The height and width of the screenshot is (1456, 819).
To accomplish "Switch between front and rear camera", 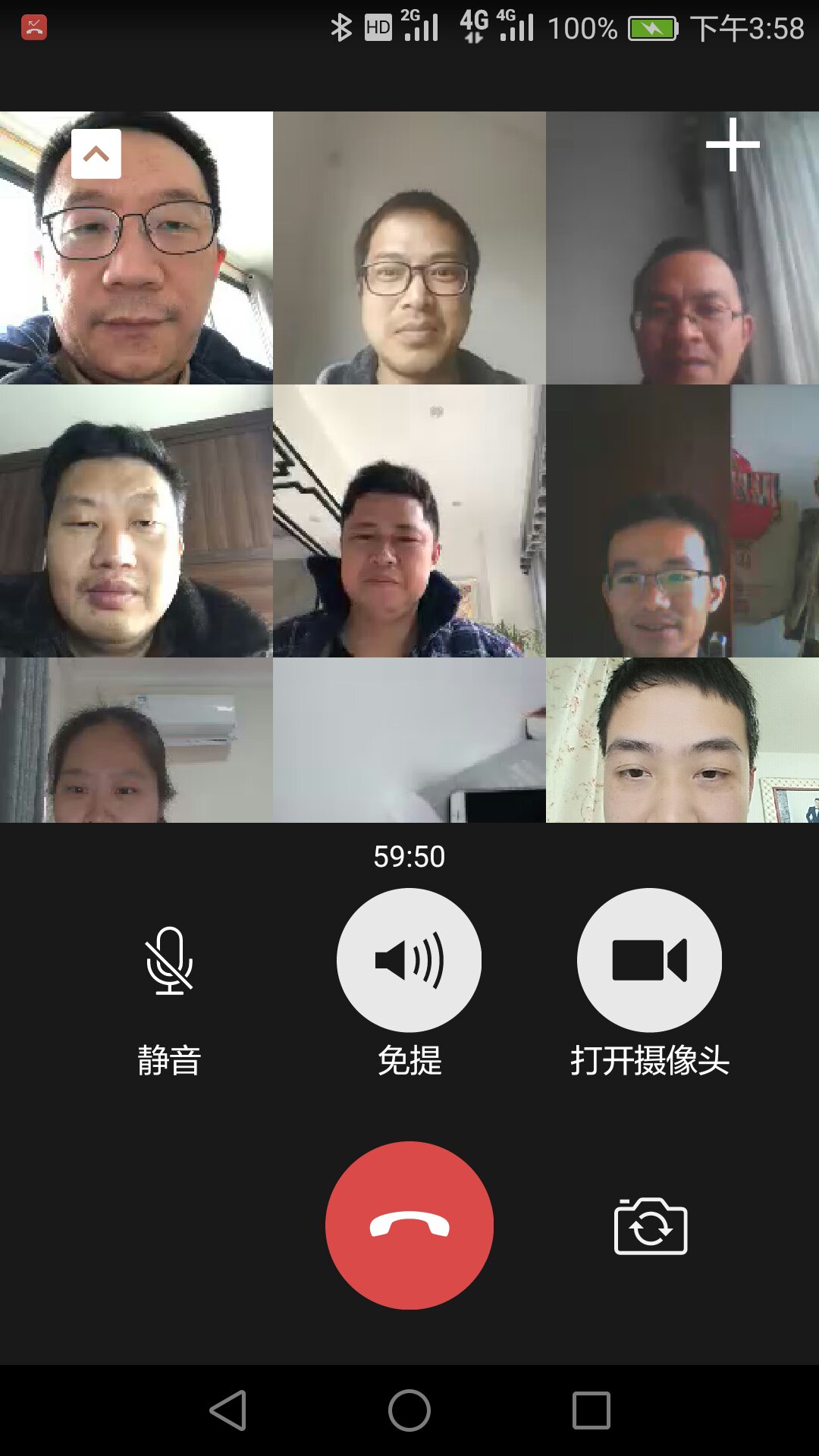I will [651, 1226].
